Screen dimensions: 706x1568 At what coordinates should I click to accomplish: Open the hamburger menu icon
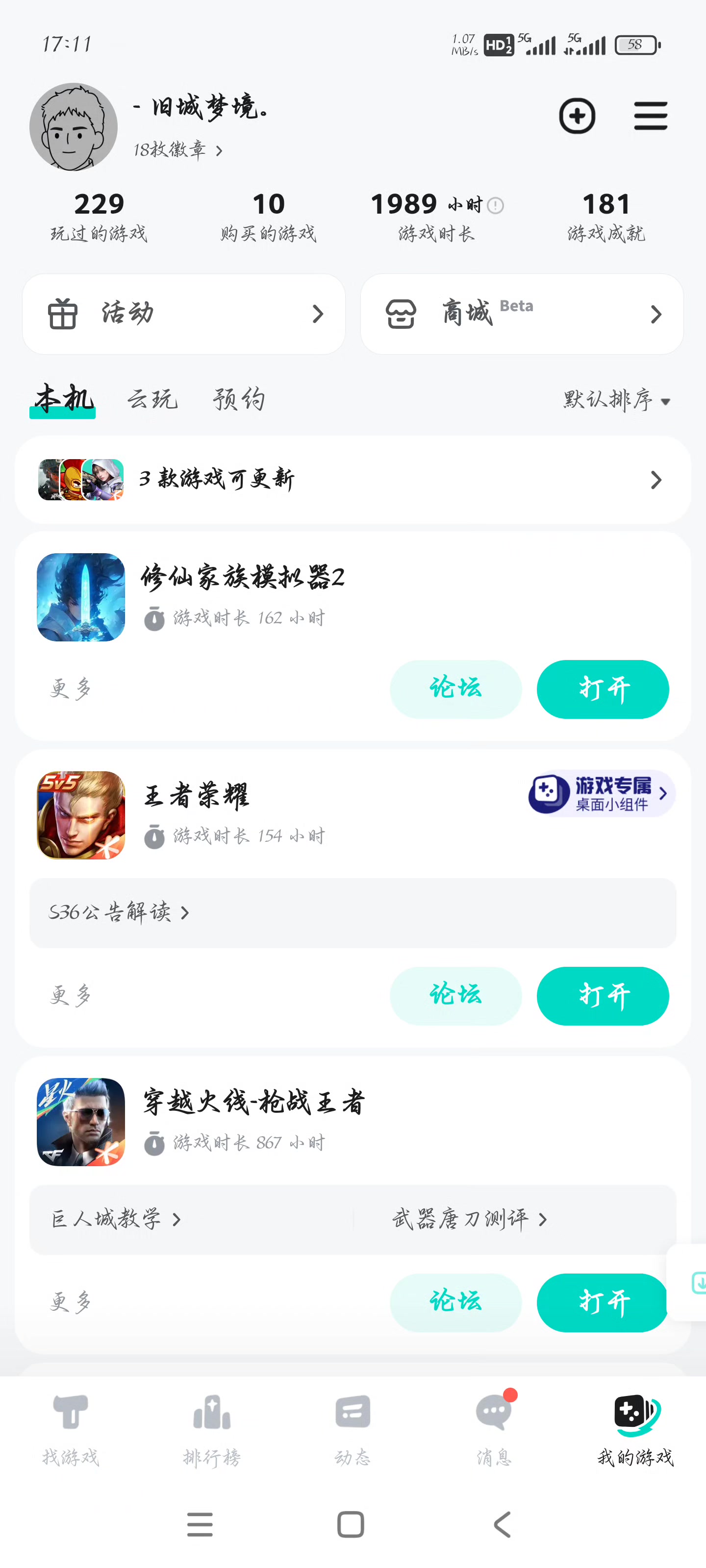tap(650, 116)
